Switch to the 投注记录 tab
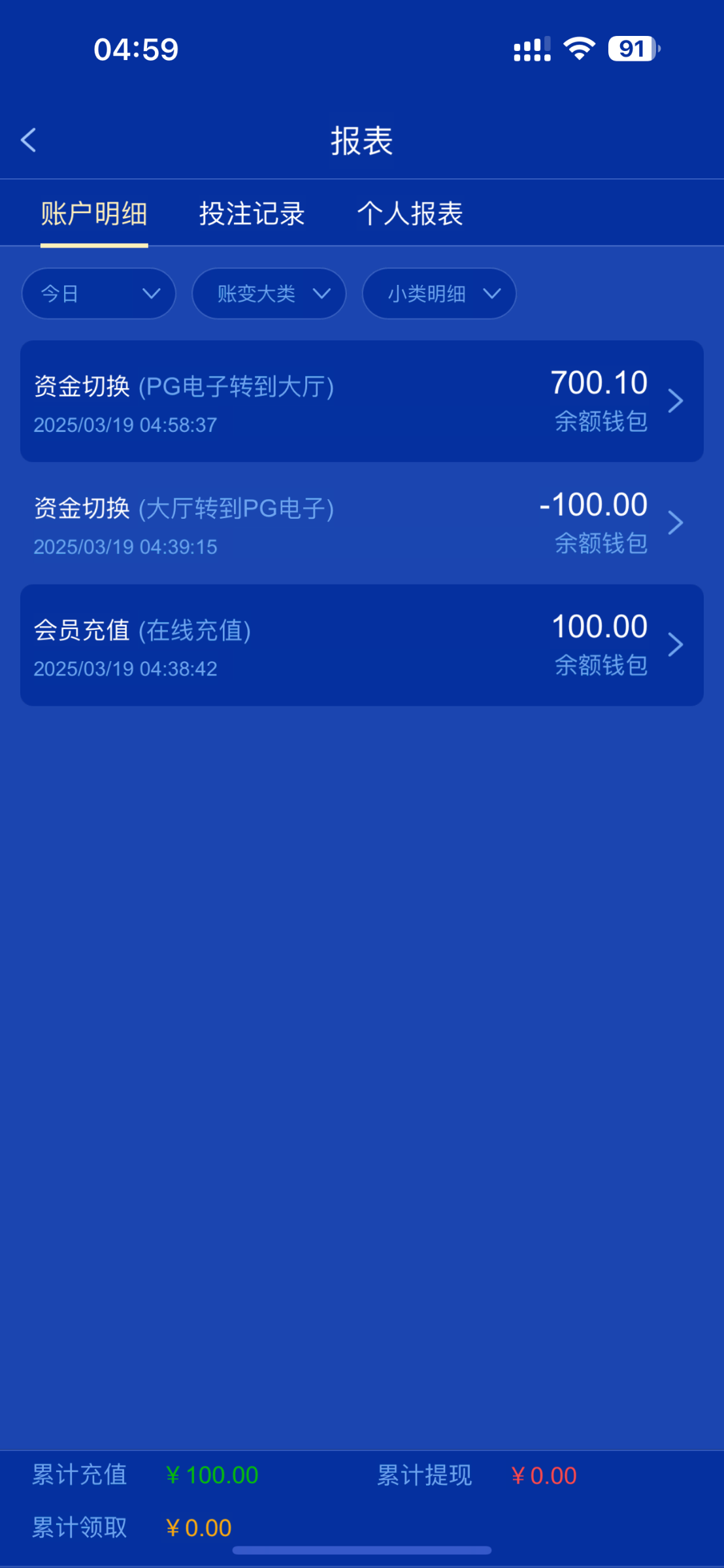Image resolution: width=724 pixels, height=1568 pixels. (x=252, y=214)
